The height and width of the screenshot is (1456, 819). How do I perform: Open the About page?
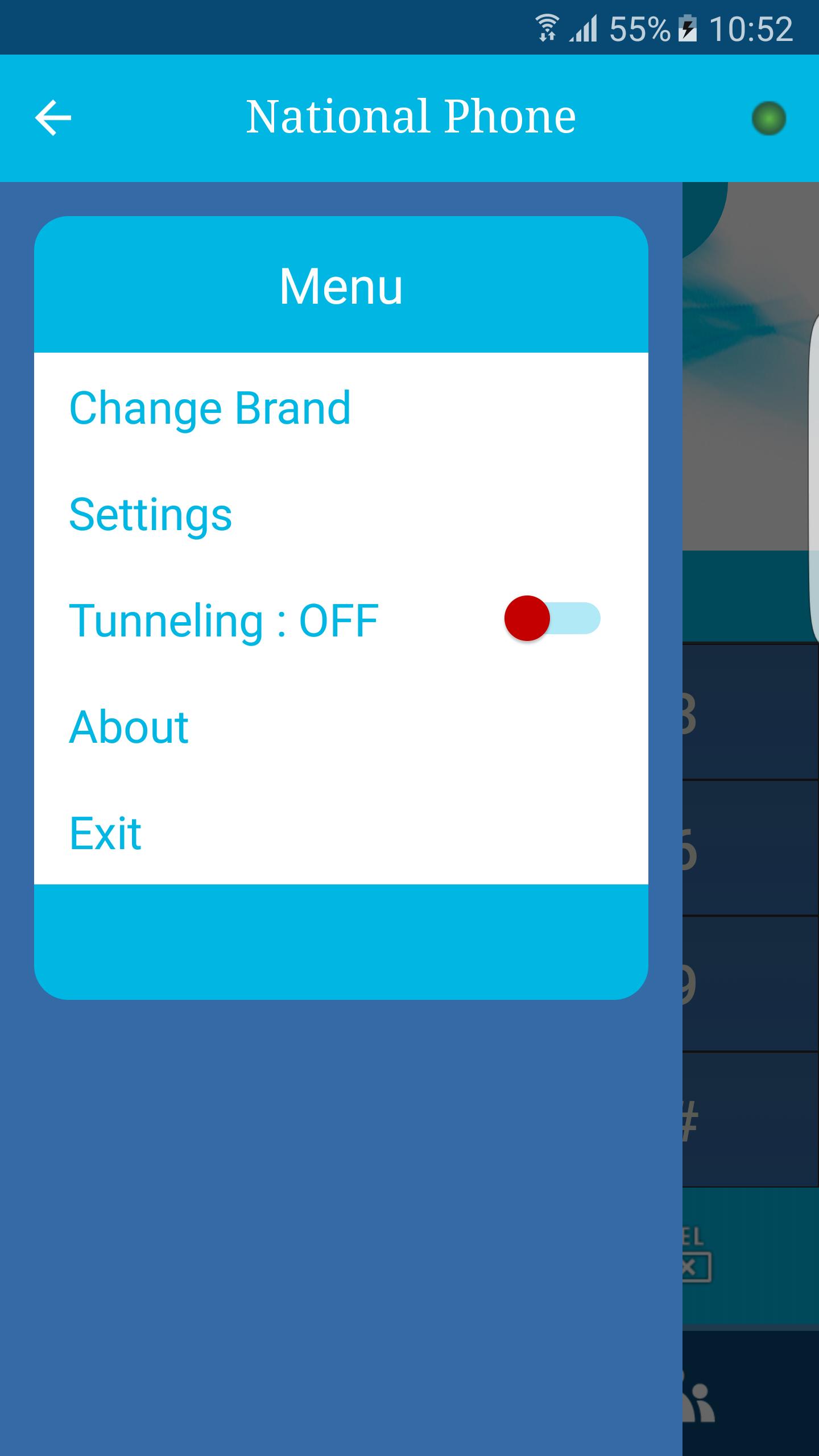pos(129,727)
